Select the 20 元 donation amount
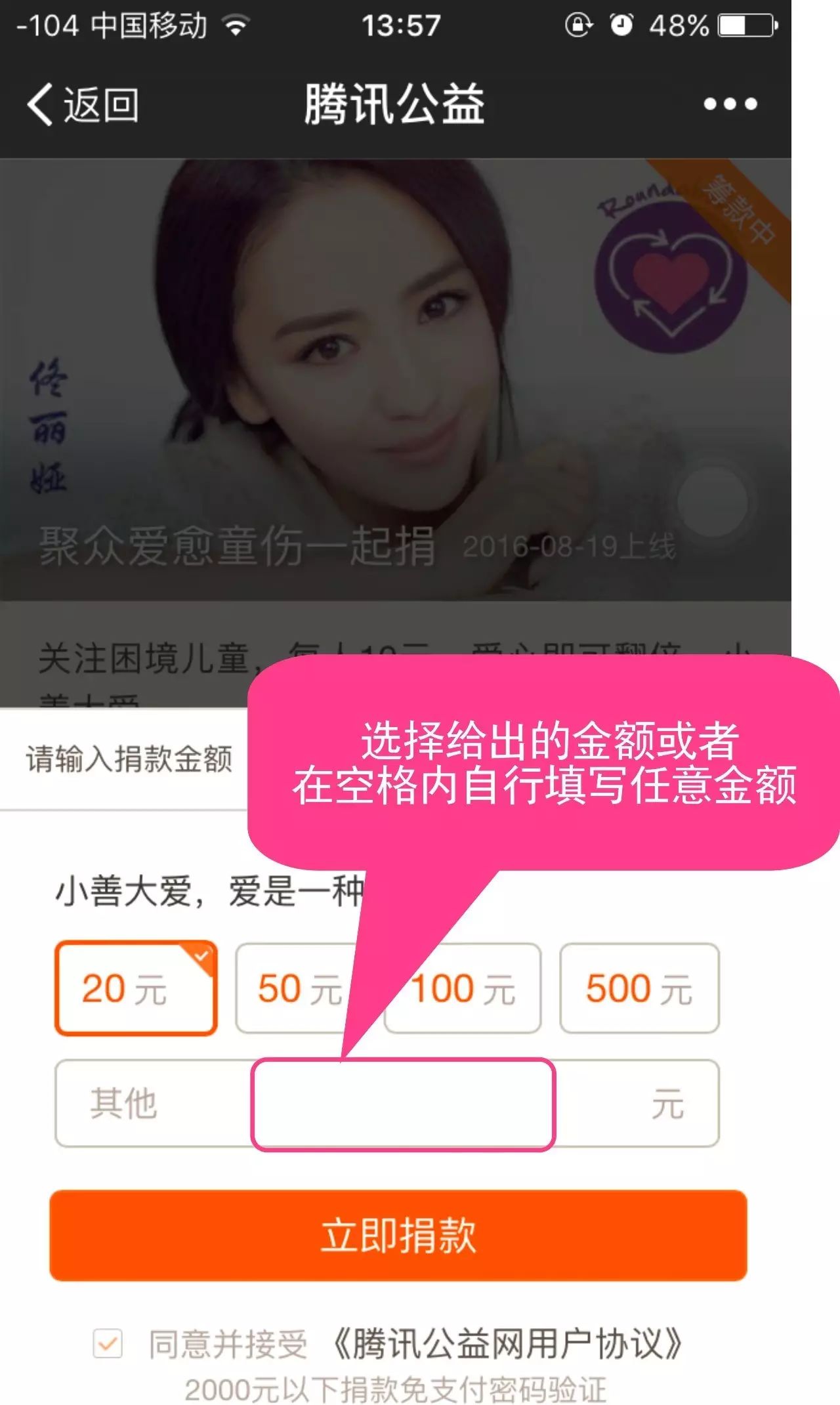 [136, 988]
